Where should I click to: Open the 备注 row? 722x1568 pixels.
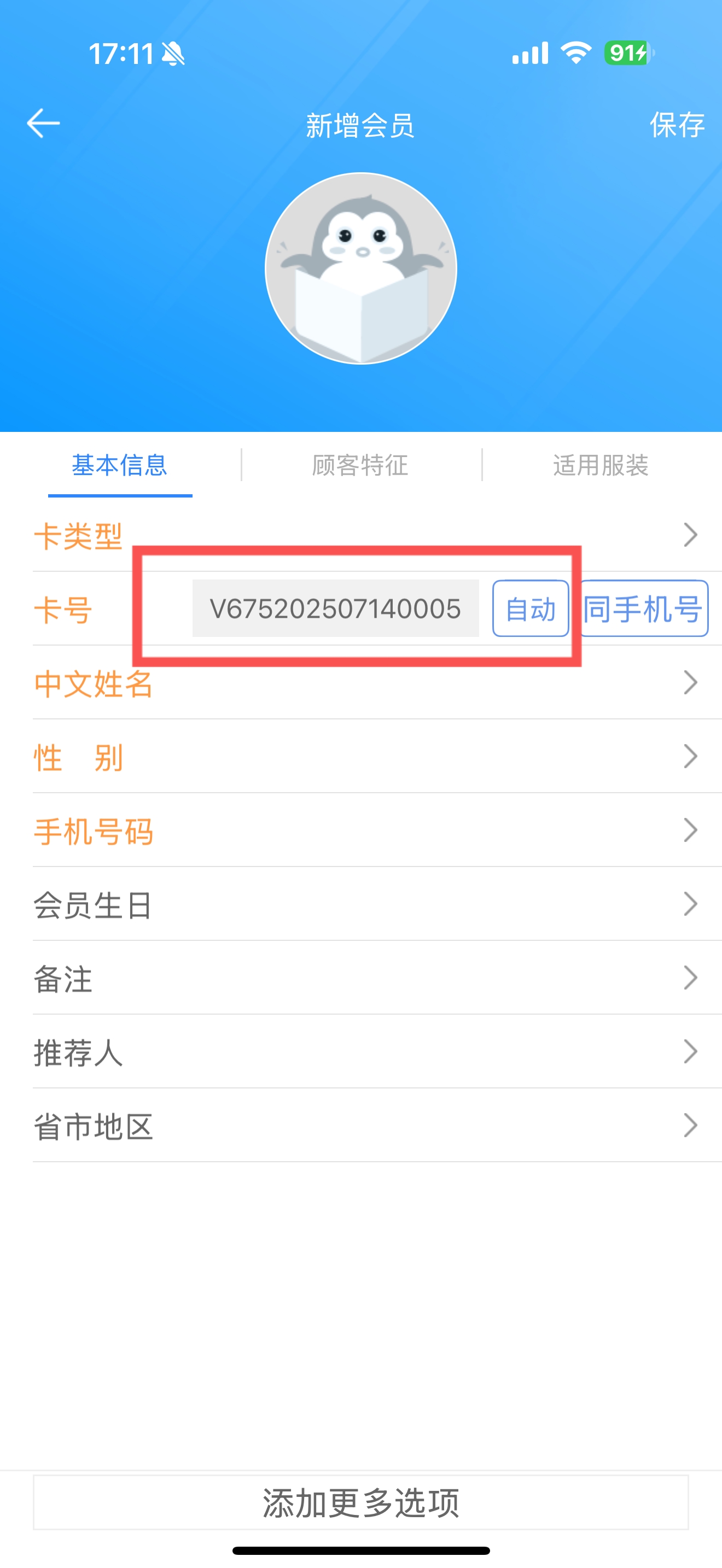(377, 978)
